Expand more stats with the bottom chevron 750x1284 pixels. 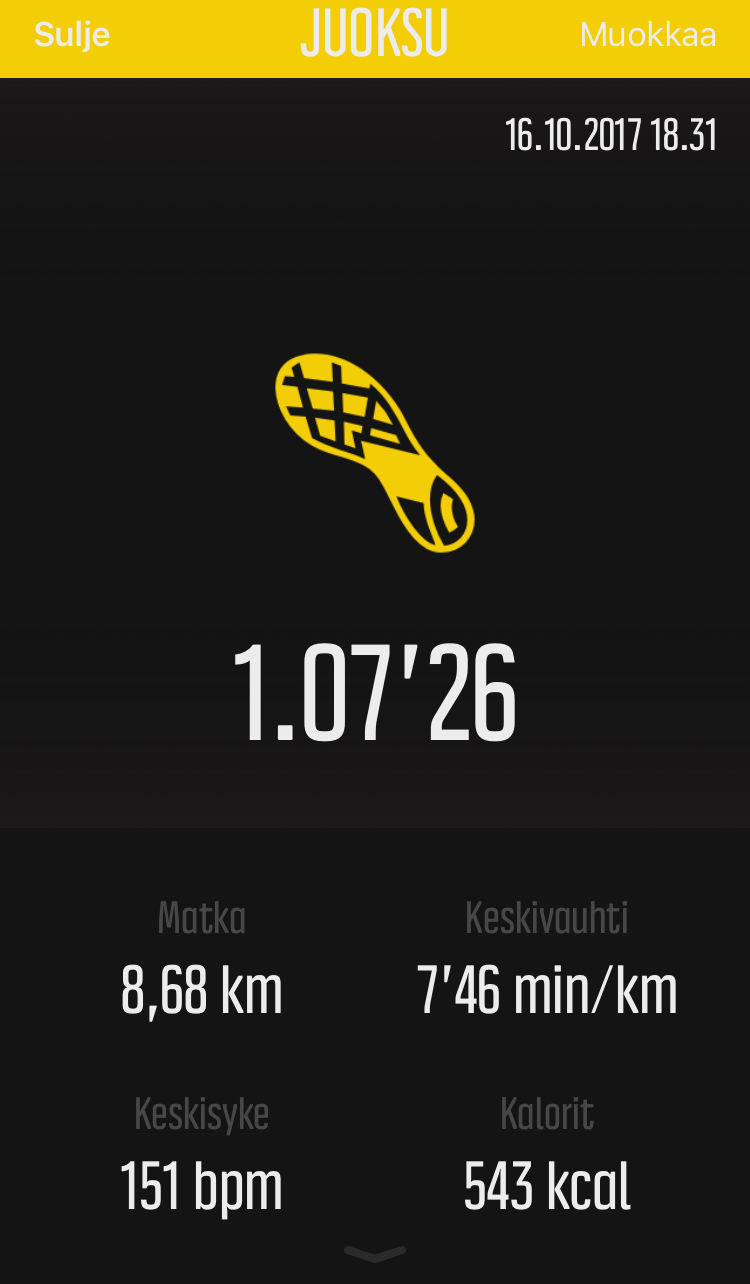(x=375, y=1253)
